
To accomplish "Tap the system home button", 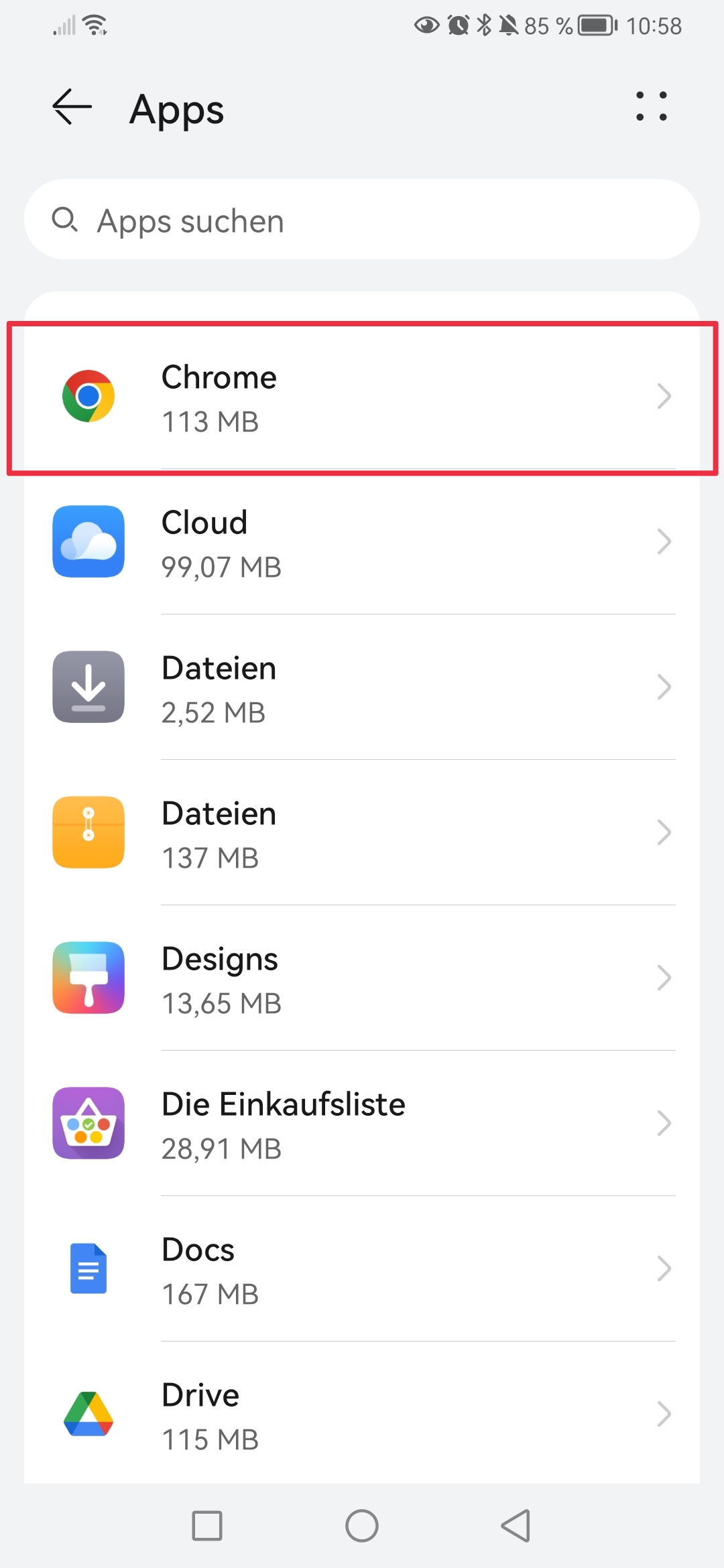I will pos(362,1526).
